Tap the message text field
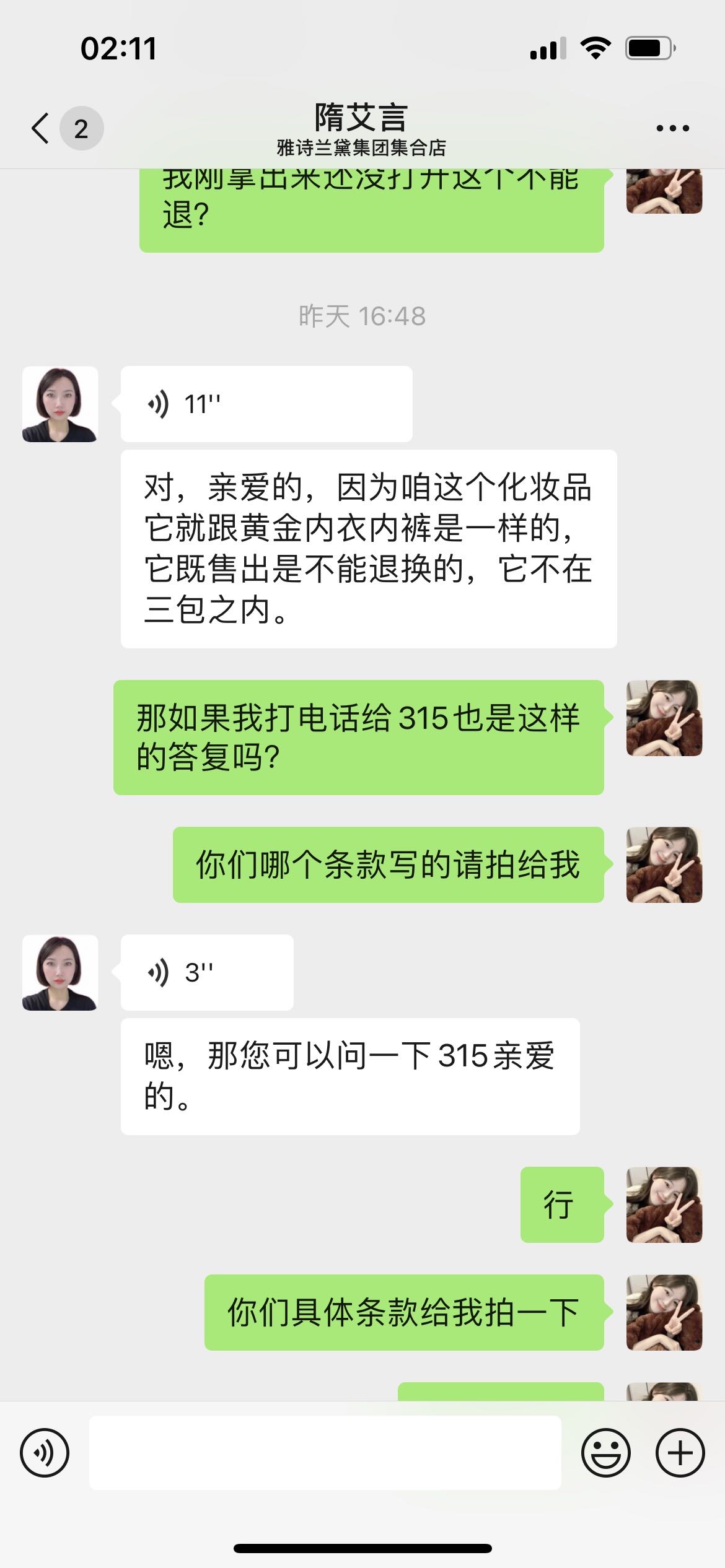725x1568 pixels. (325, 1453)
